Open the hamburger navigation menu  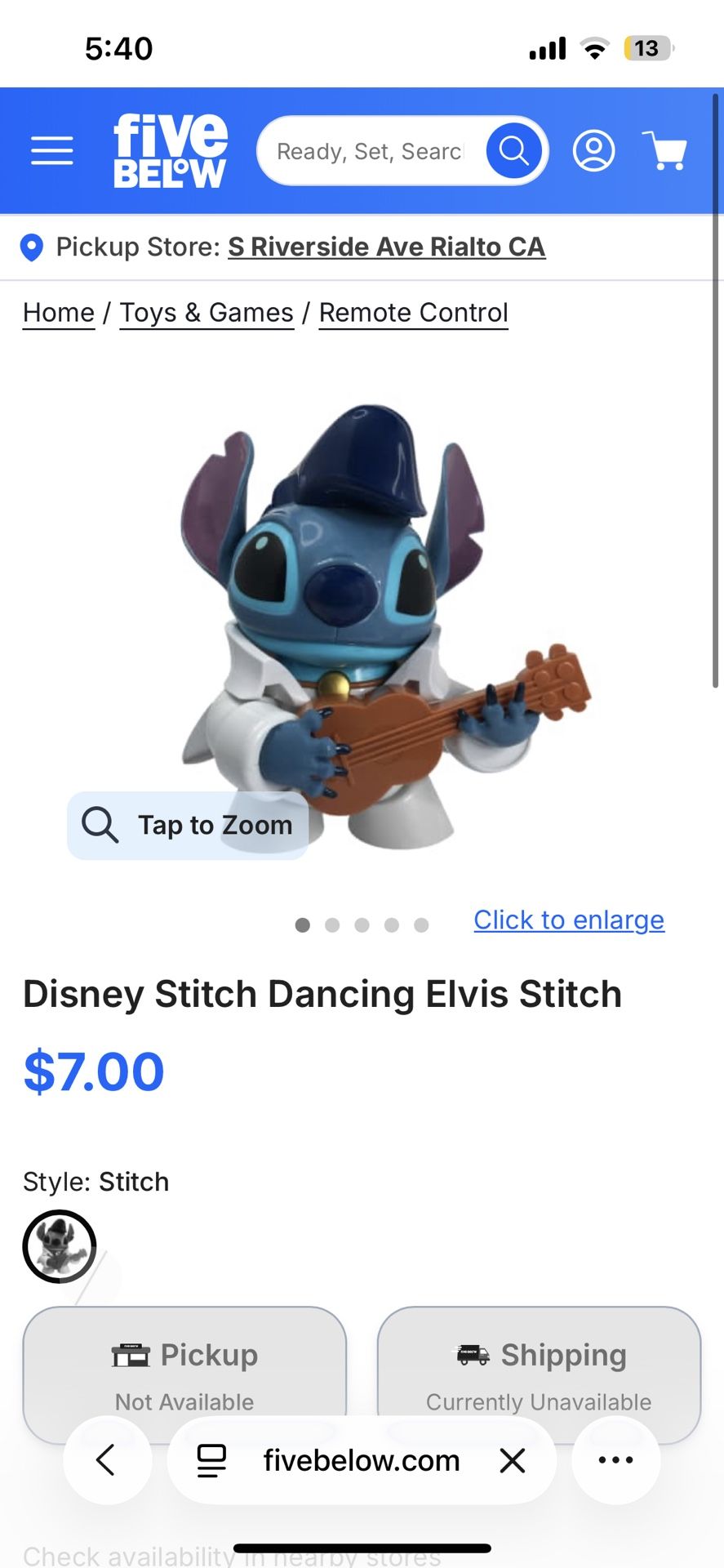click(51, 150)
